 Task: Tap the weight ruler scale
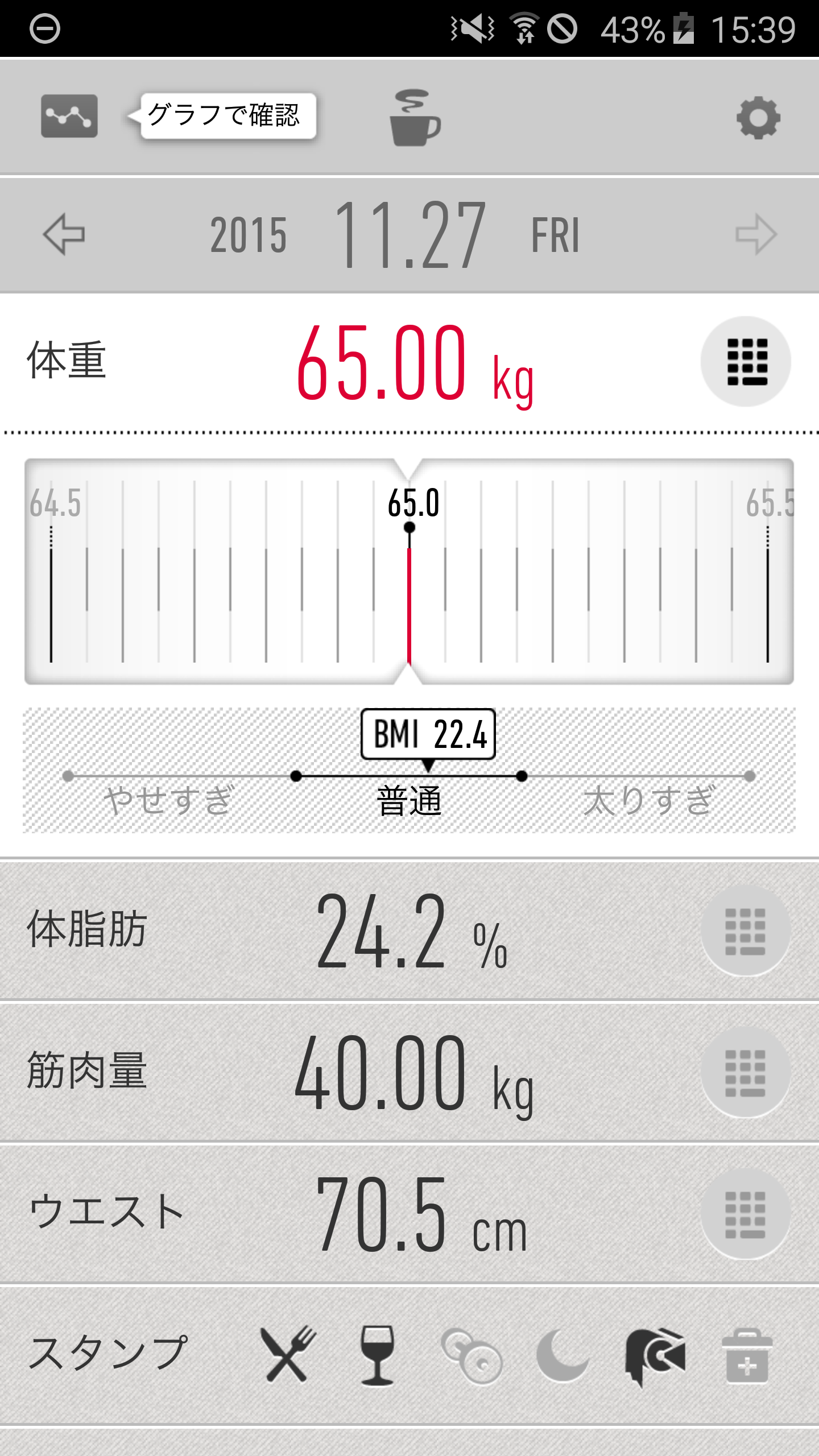point(409,572)
